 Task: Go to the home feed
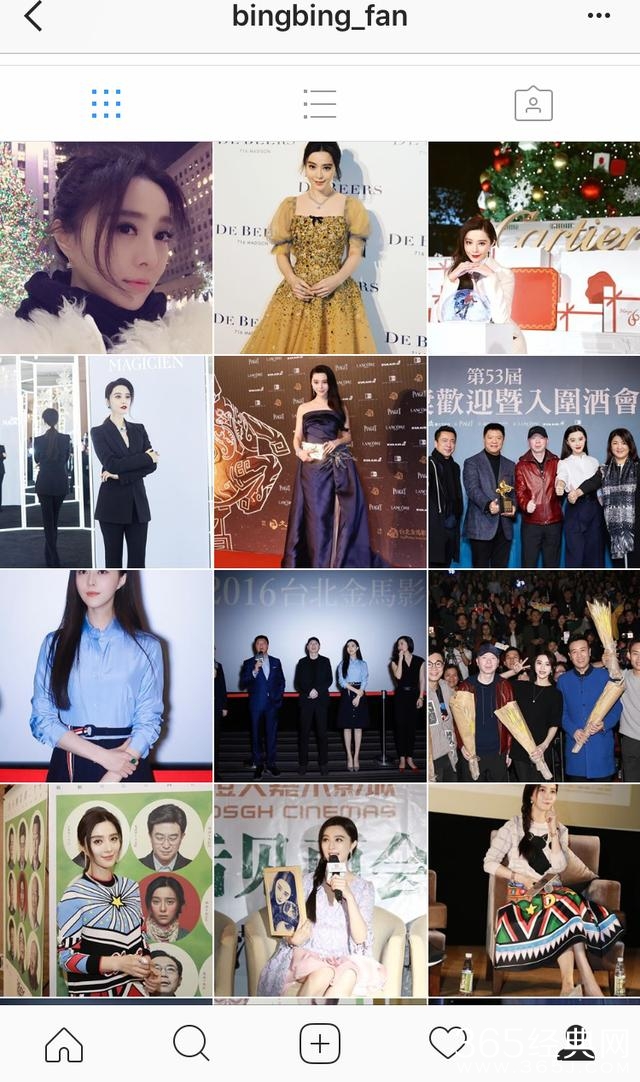[64, 1044]
